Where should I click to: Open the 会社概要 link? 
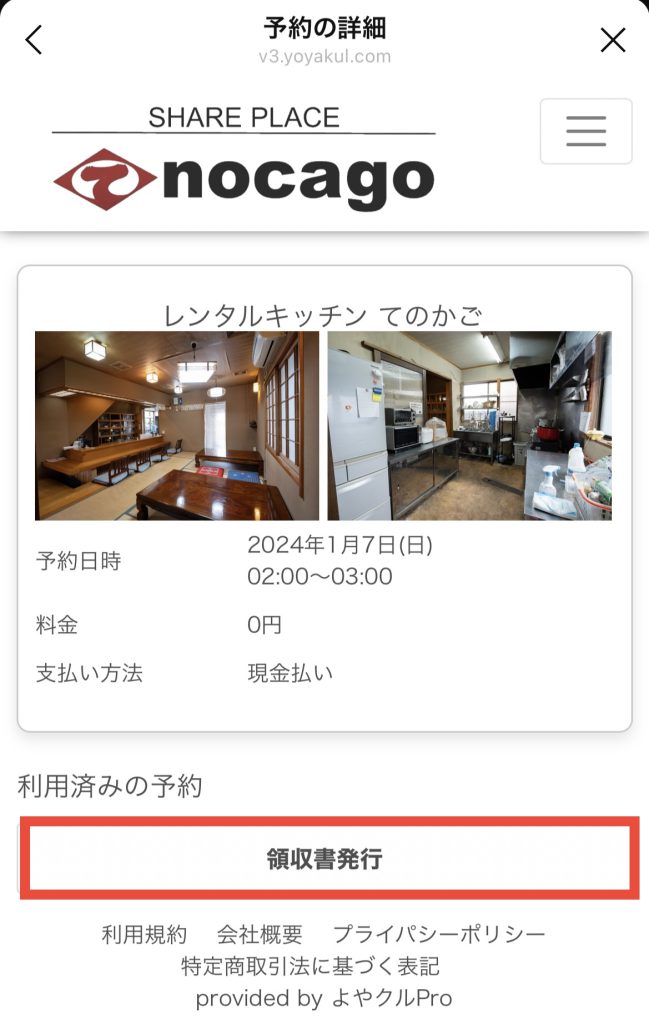tap(259, 935)
